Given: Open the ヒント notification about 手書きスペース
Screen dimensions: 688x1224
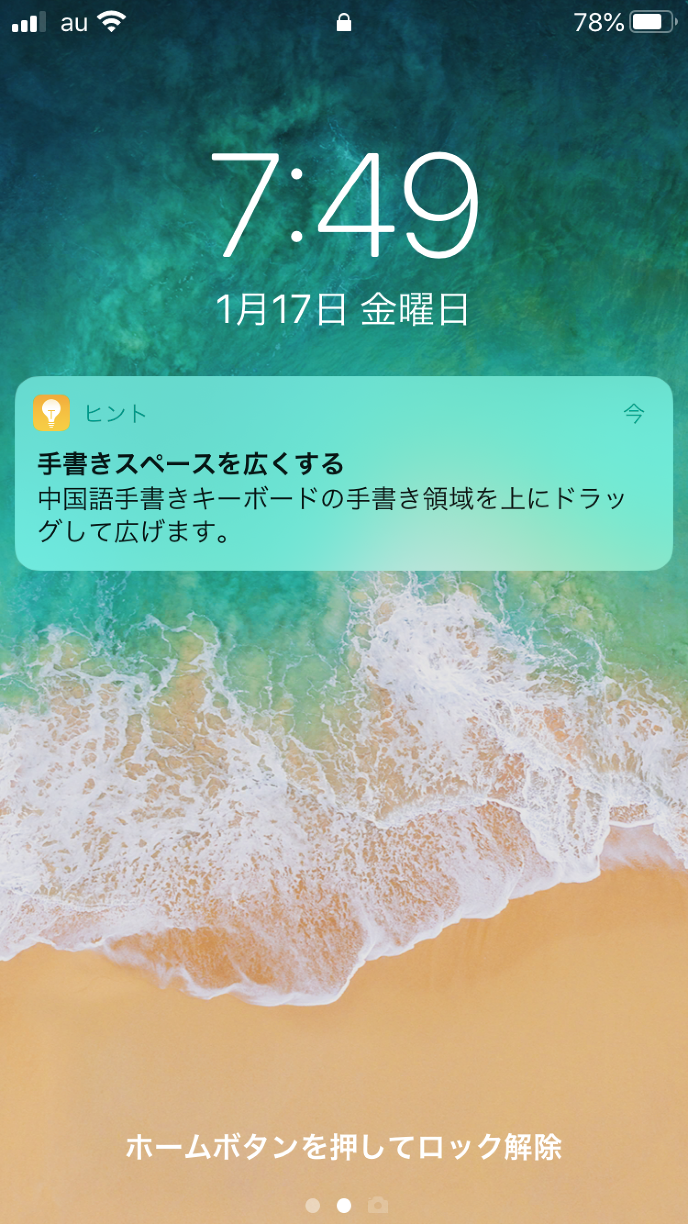Looking at the screenshot, I should pos(343,475).
